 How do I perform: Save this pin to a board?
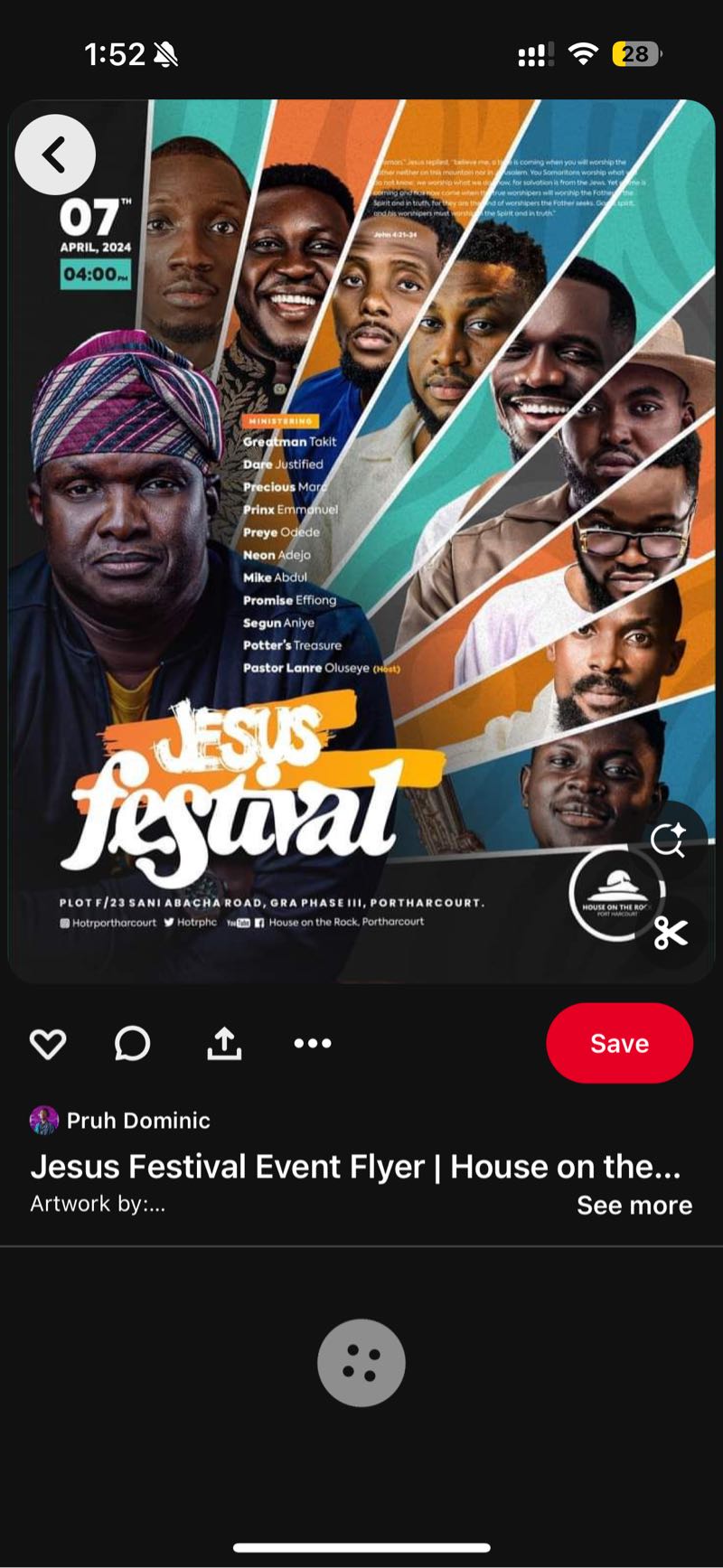click(x=619, y=1043)
